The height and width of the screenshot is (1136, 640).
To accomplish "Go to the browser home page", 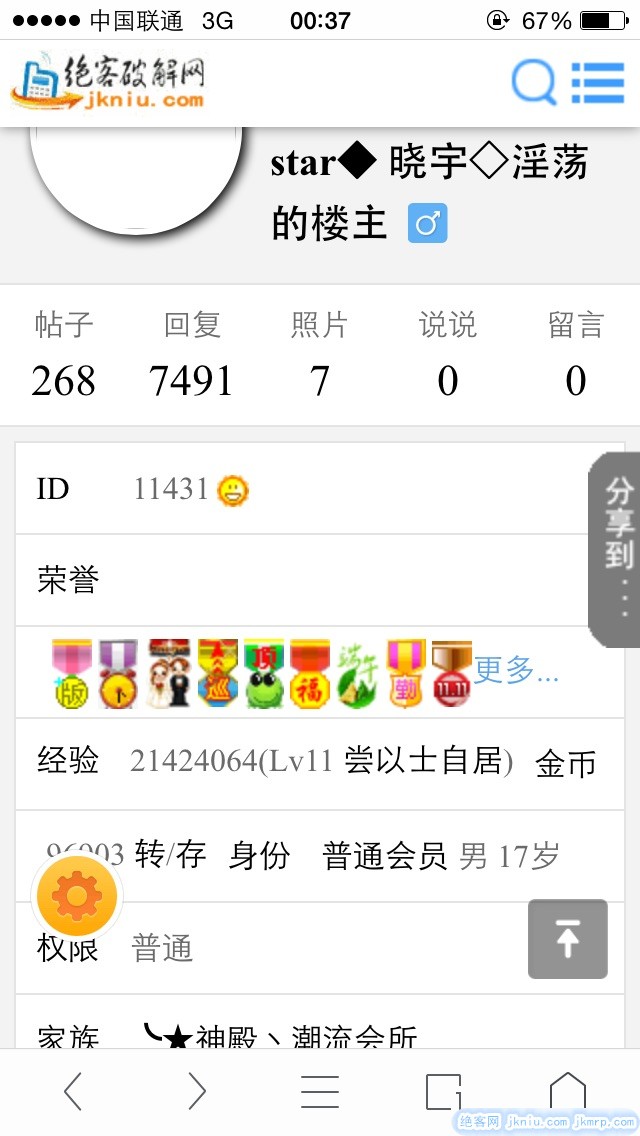I will [x=567, y=1091].
